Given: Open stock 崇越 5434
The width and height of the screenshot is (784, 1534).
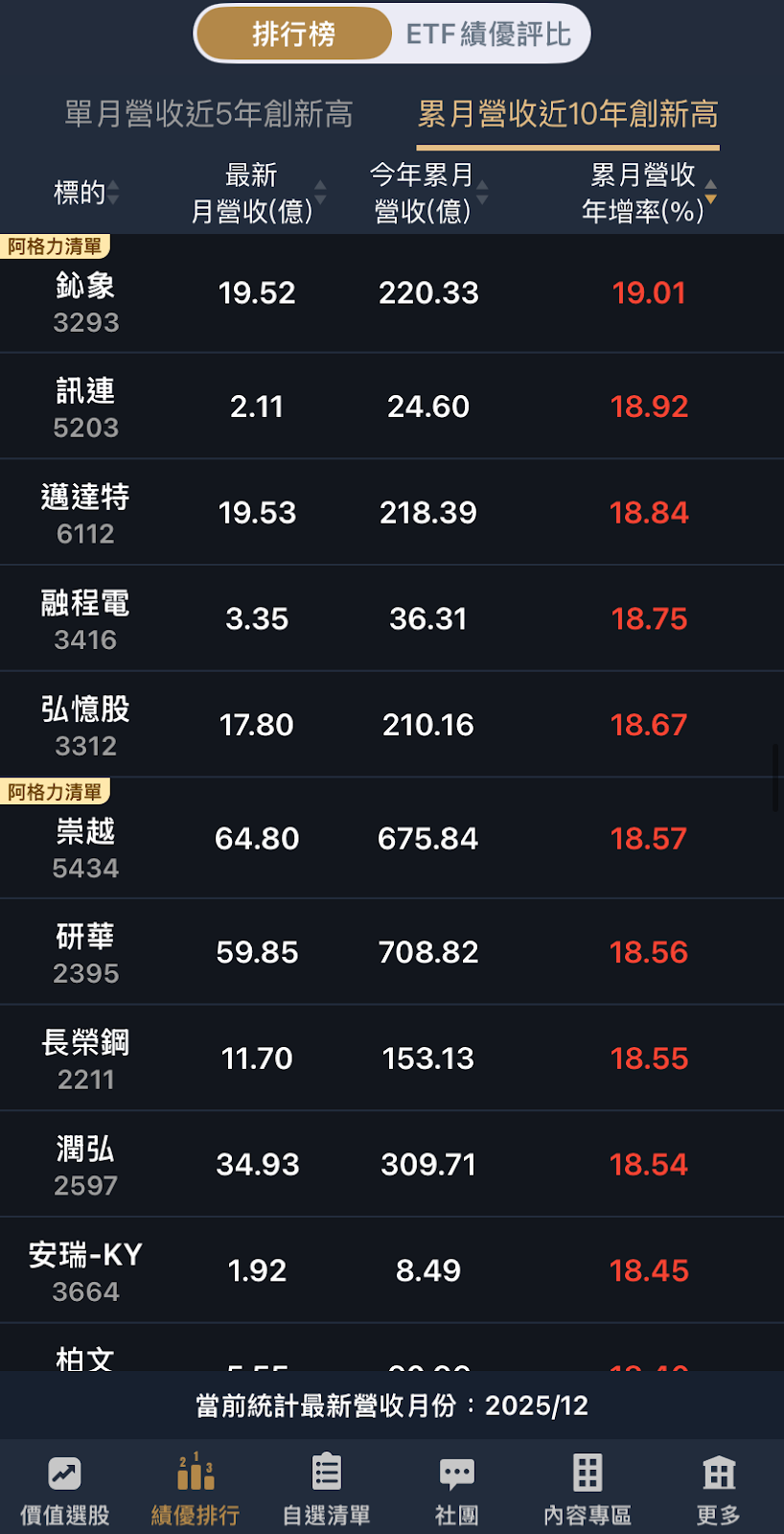Looking at the screenshot, I should point(85,848).
